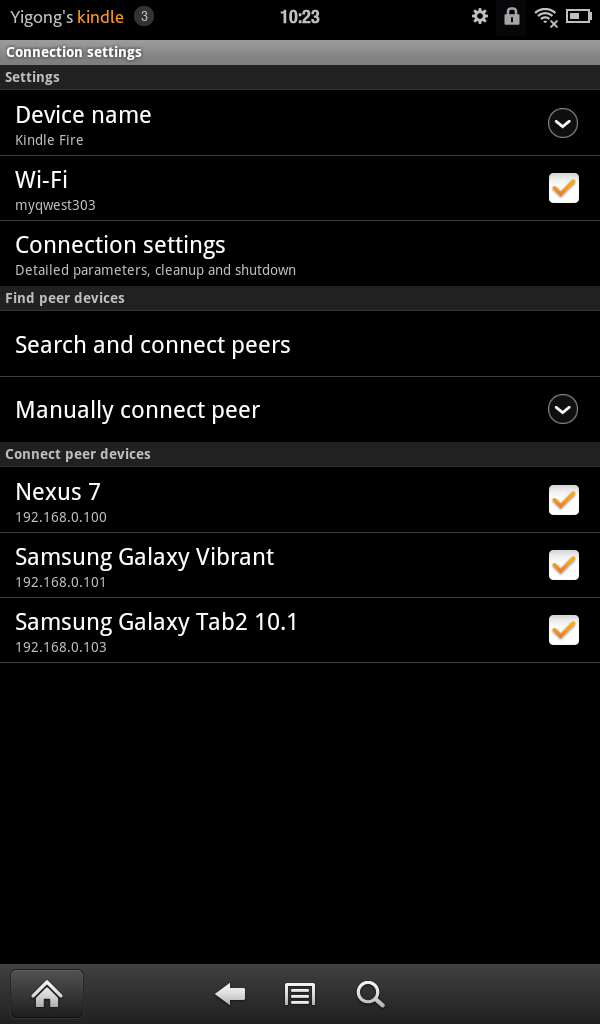Deselect Samsung Galaxy Vibrant checkbox
This screenshot has height=1024, width=600.
coord(563,565)
